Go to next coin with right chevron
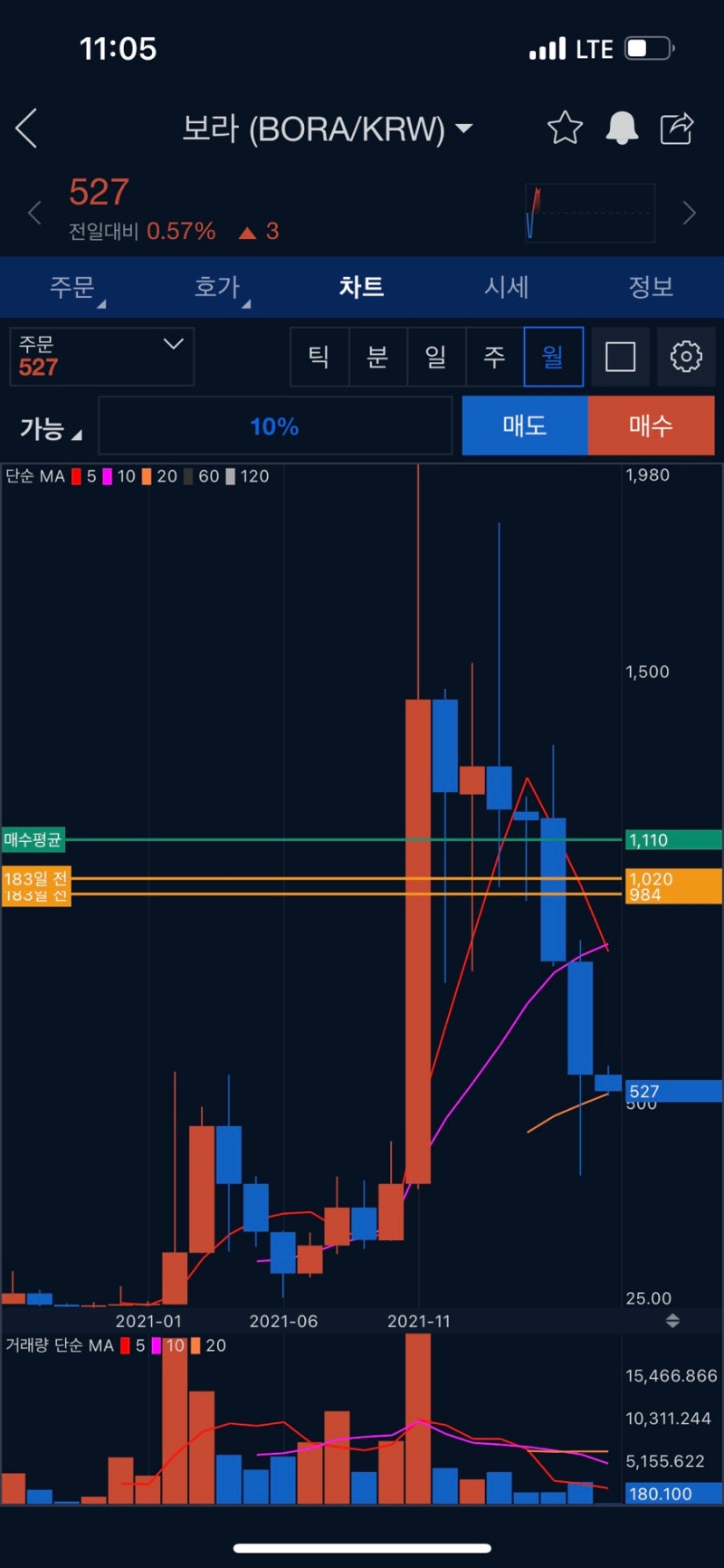Image resolution: width=724 pixels, height=1568 pixels. click(690, 213)
